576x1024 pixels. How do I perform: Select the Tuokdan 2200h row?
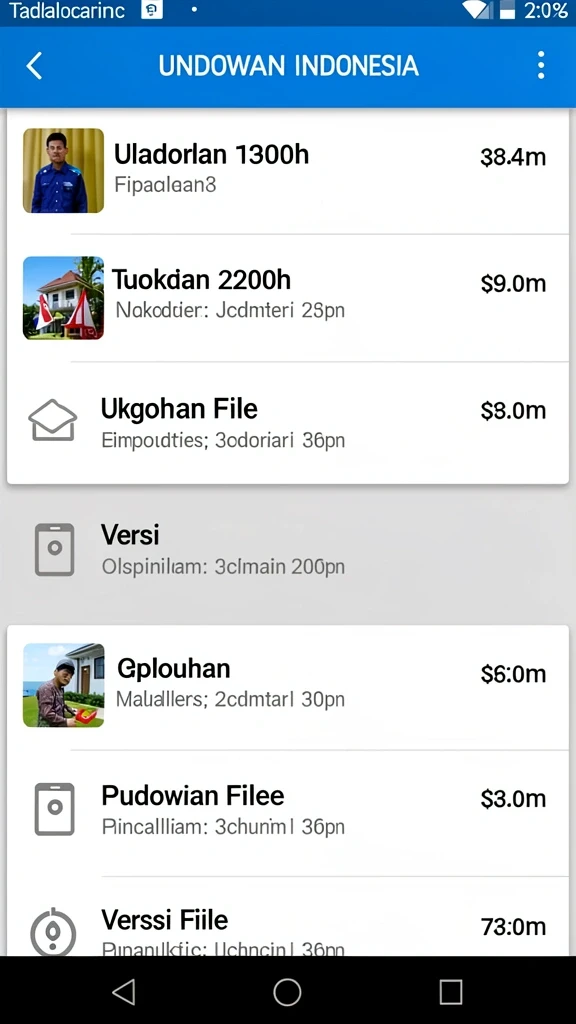click(288, 297)
